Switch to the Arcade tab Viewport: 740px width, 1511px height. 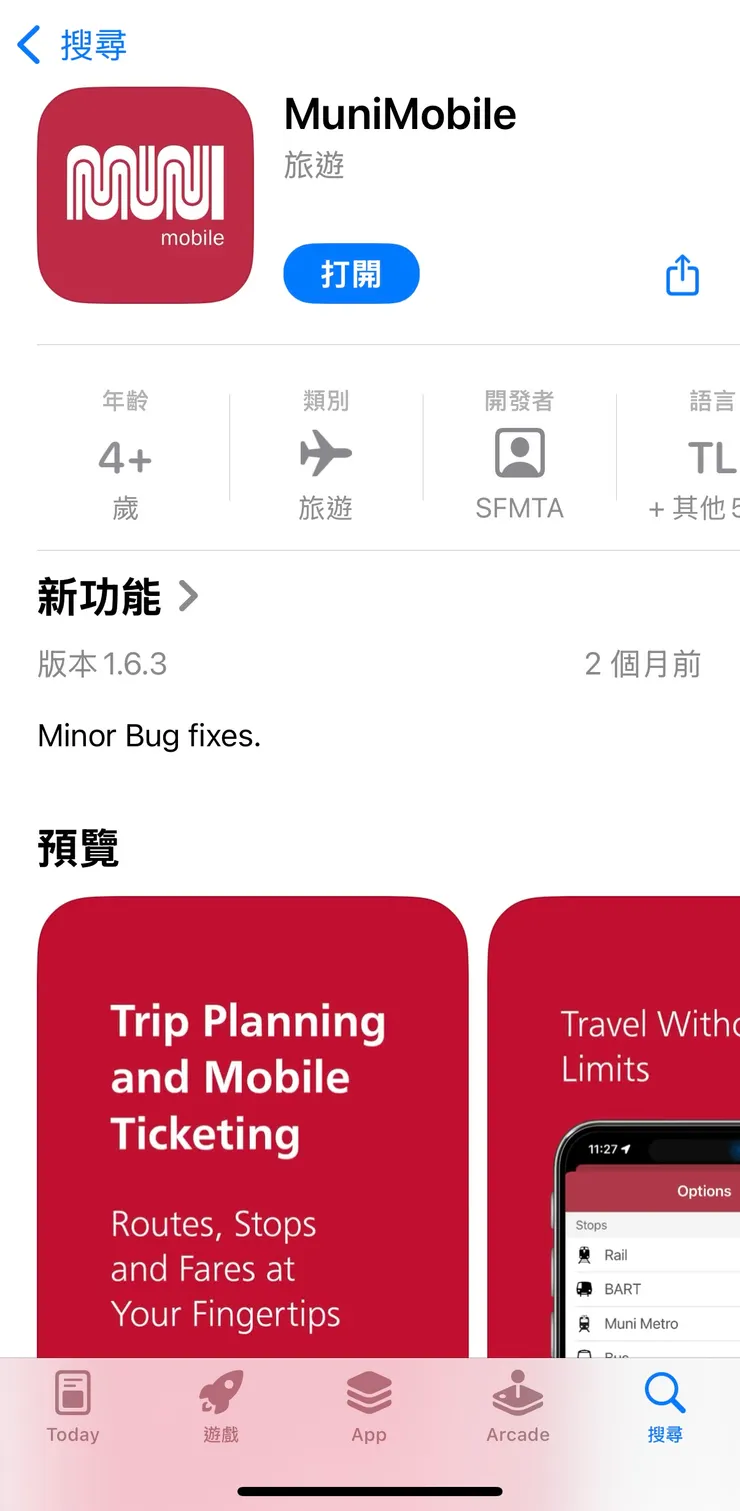(518, 1407)
